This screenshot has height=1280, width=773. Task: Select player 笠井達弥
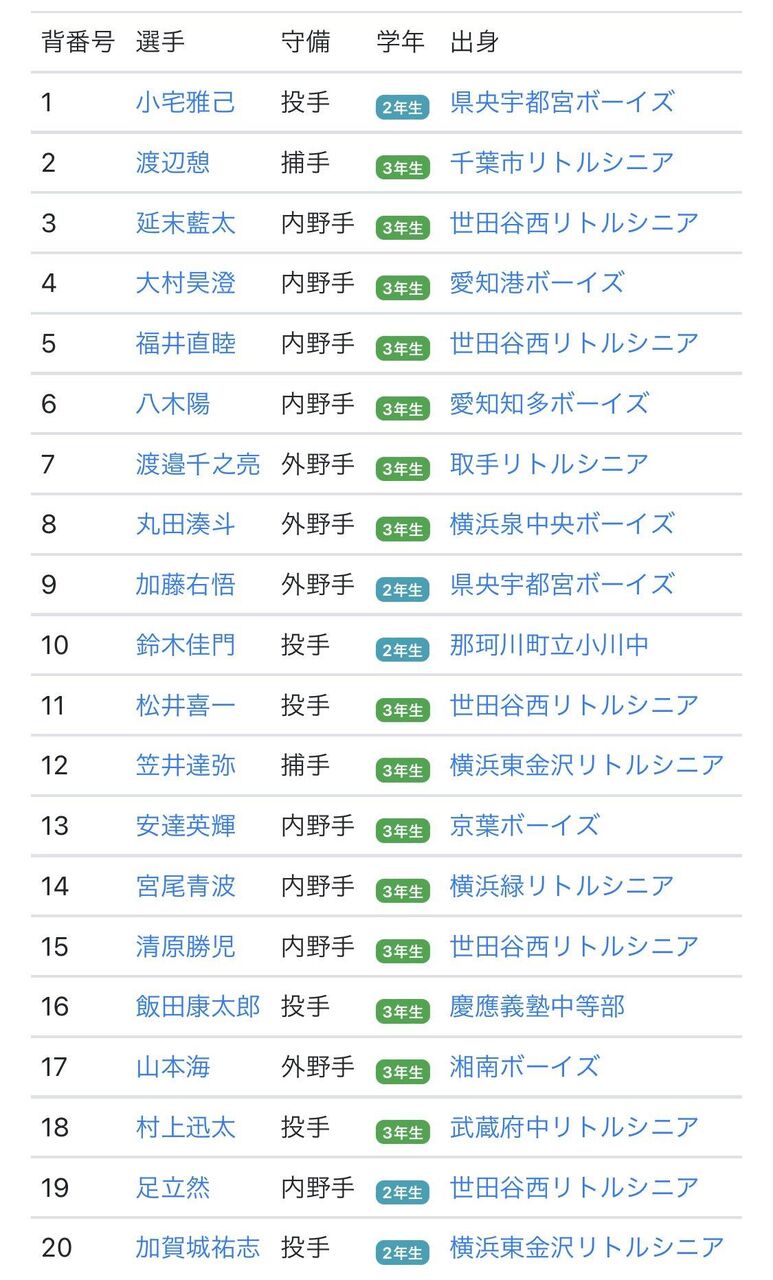point(185,765)
